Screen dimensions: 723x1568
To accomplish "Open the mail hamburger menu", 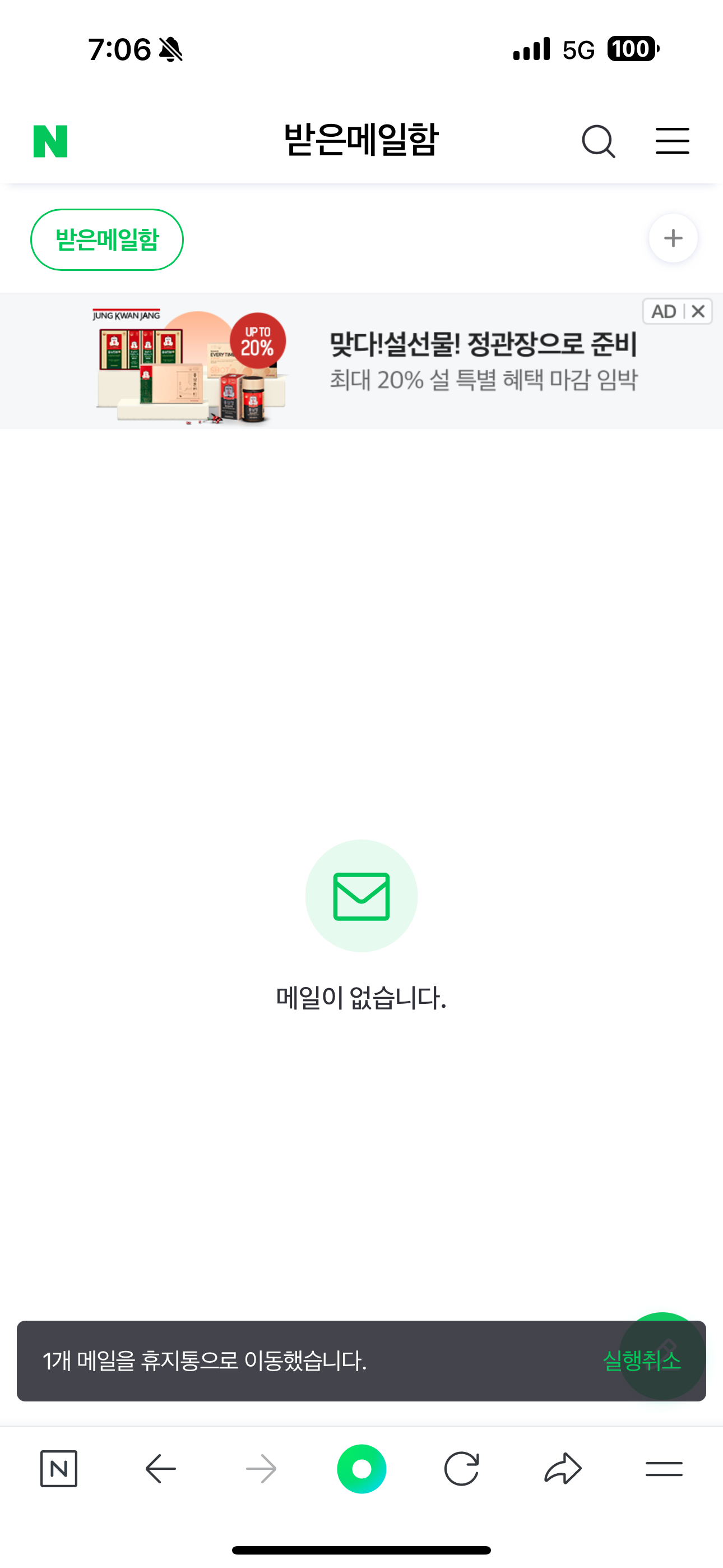I will tap(672, 141).
